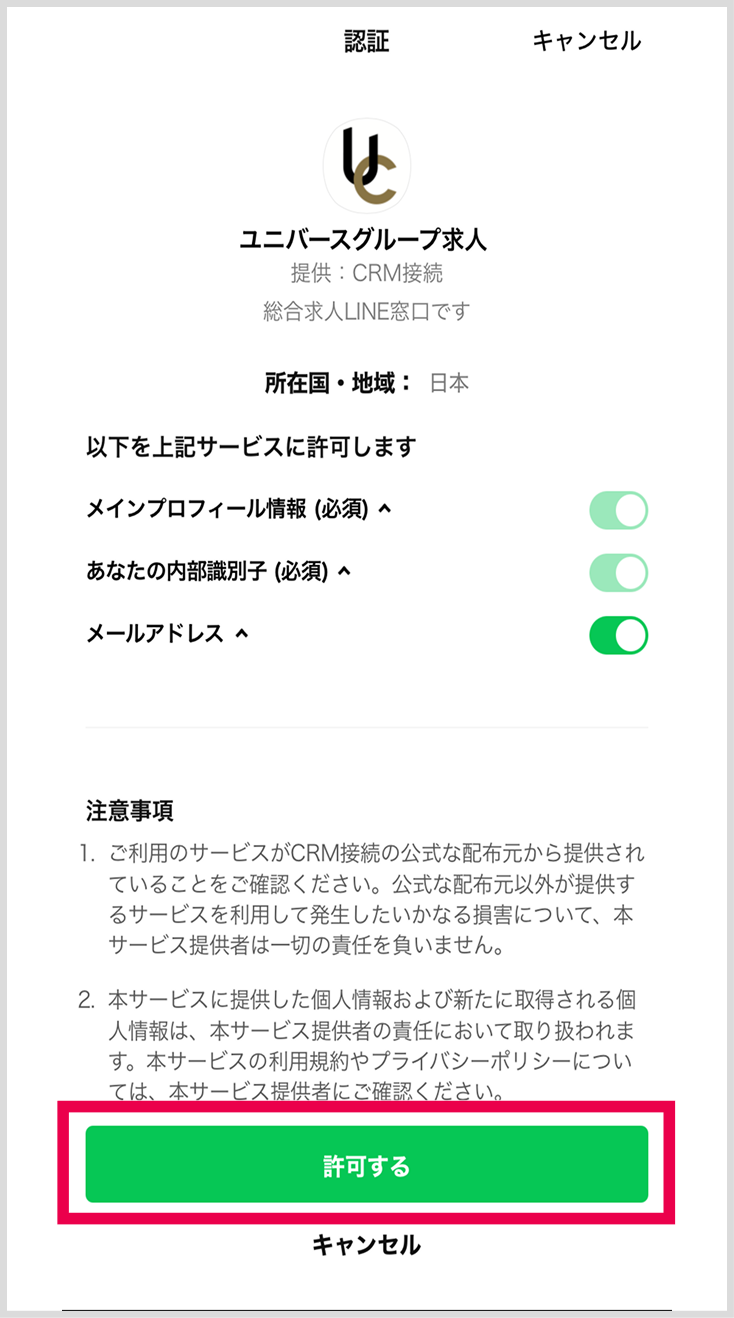The image size is (734, 1318).
Task: Disable the メールアドレス permission toggle
Action: (617, 635)
